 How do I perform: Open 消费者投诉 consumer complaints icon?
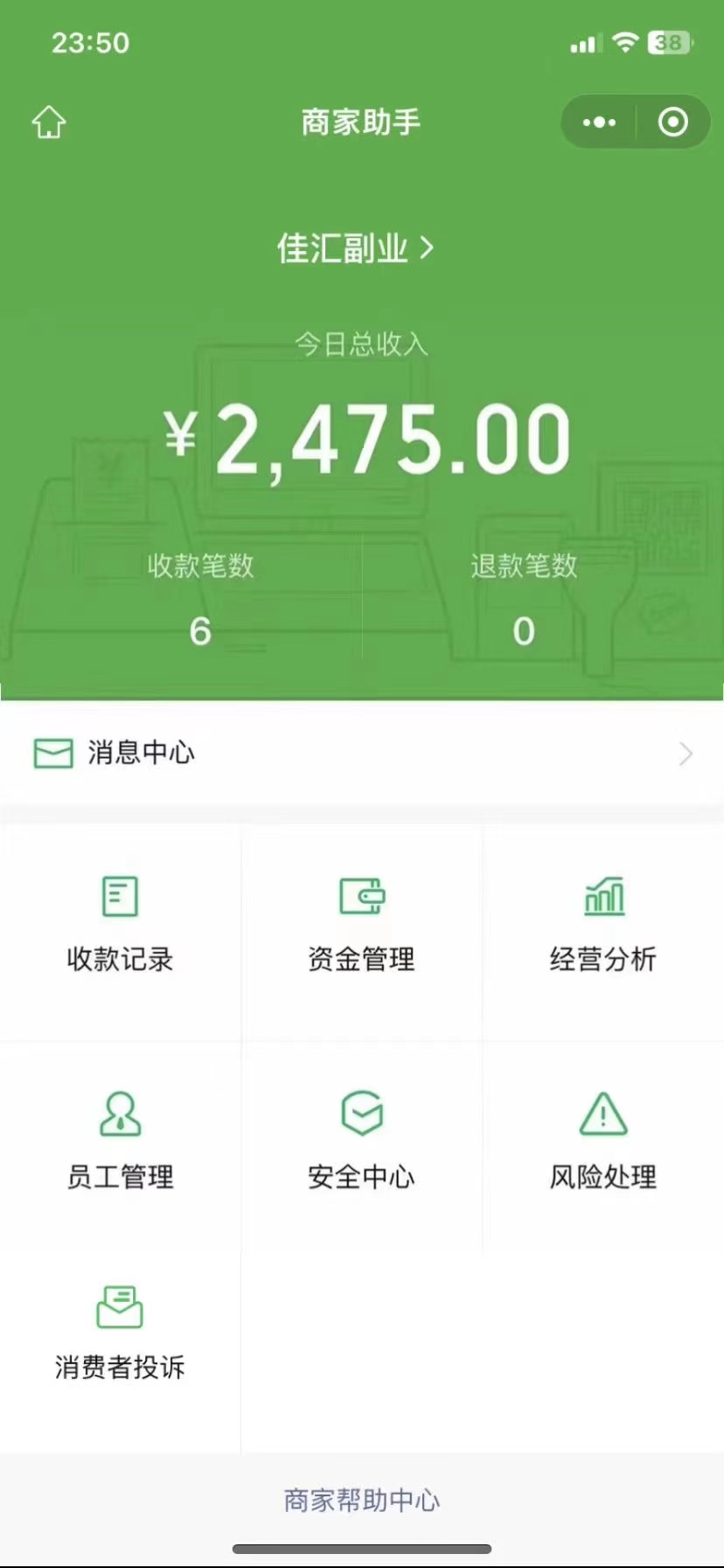[120, 1306]
